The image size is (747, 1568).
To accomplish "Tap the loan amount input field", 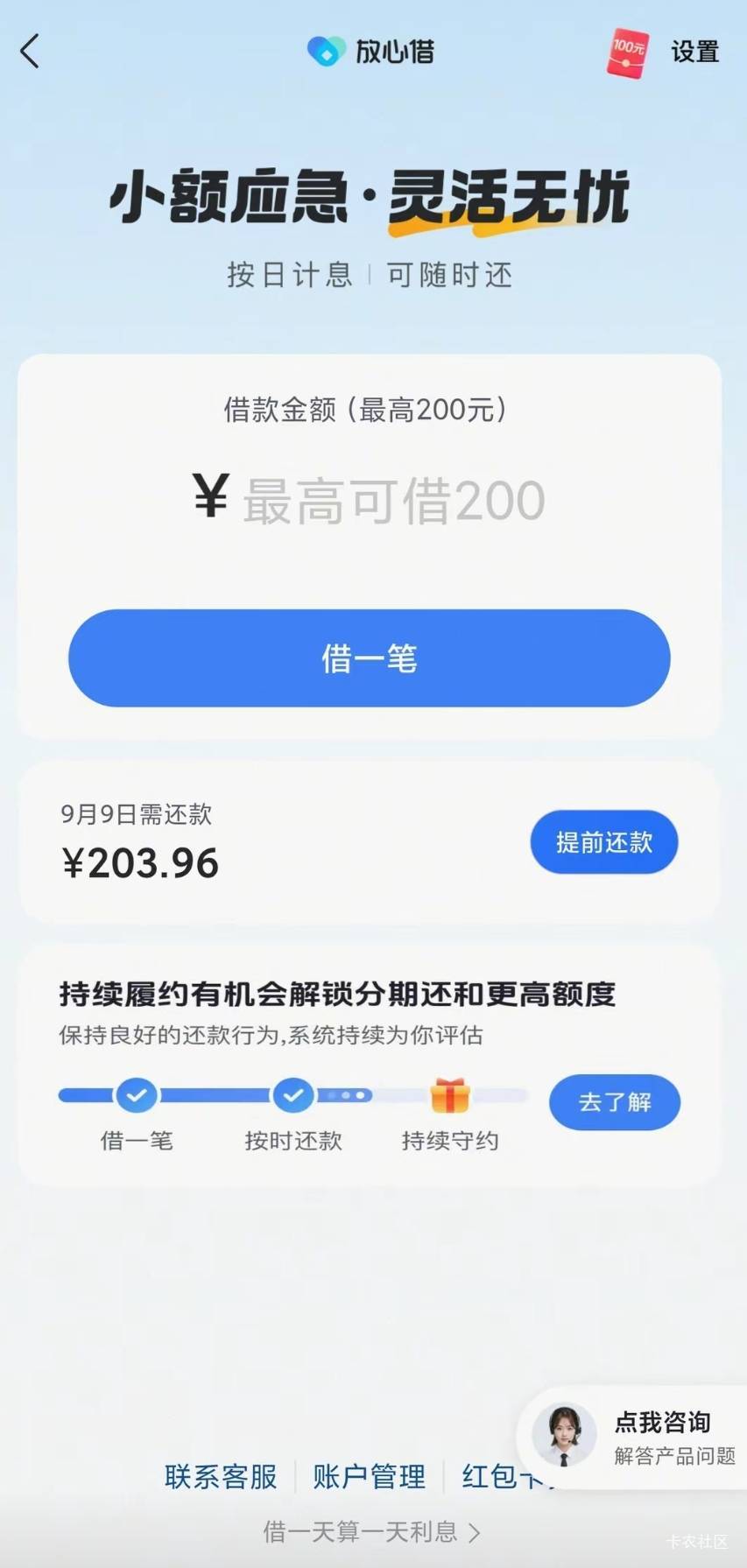I will click(369, 500).
